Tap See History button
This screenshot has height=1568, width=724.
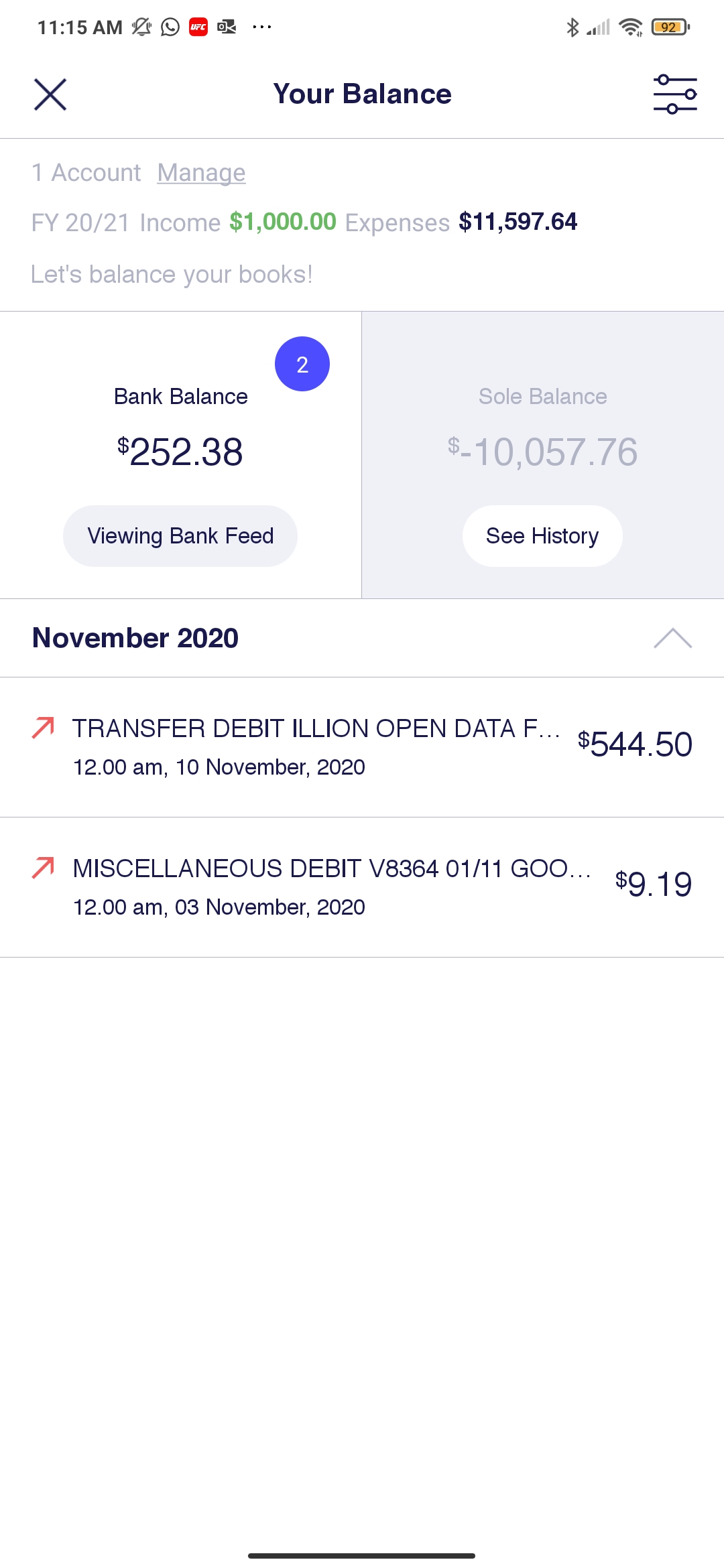[x=542, y=536]
